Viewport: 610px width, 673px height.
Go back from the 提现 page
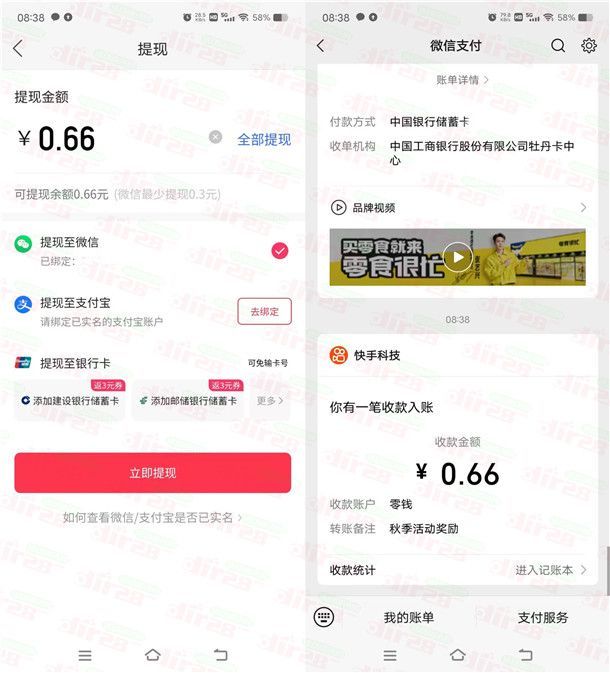(x=18, y=49)
